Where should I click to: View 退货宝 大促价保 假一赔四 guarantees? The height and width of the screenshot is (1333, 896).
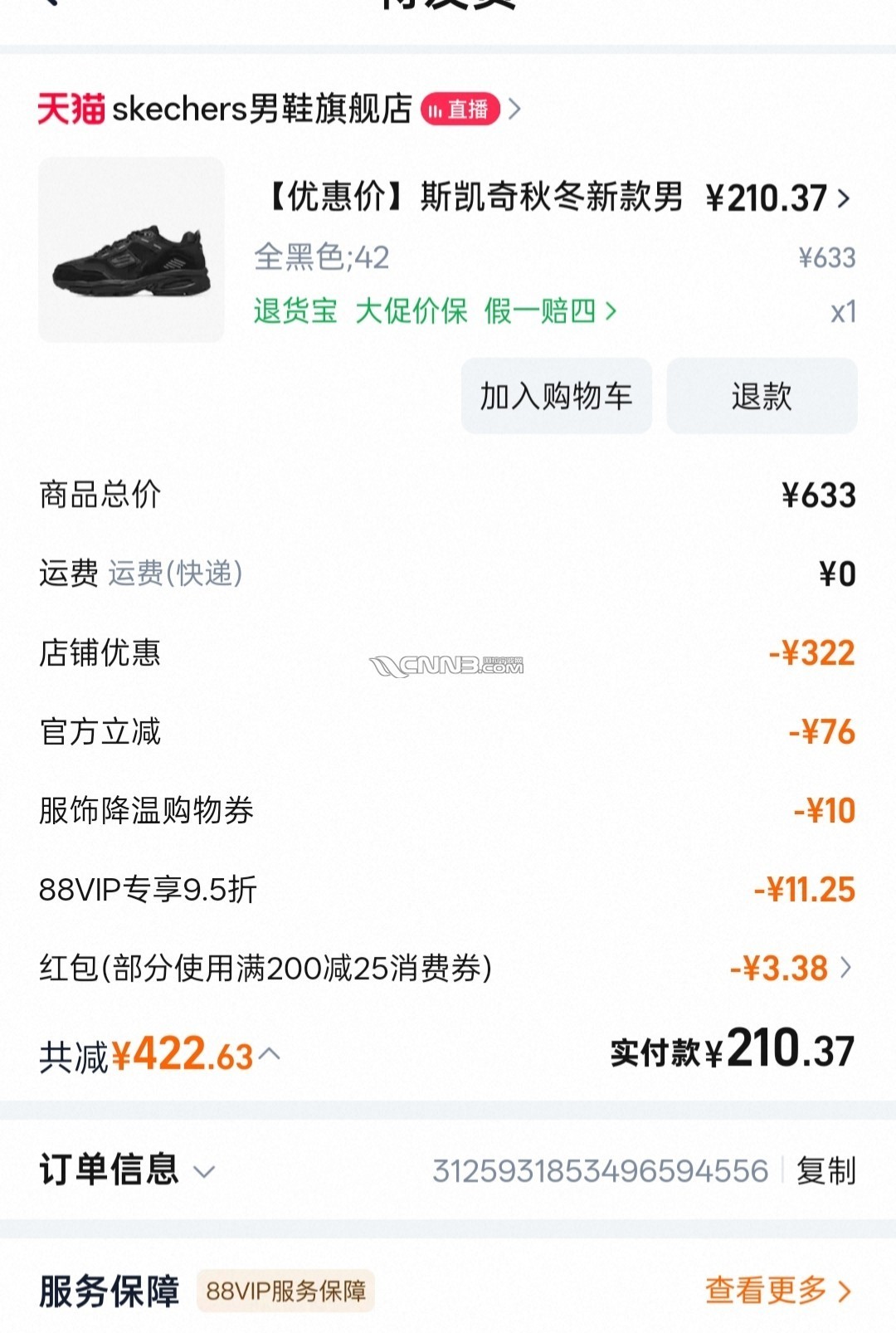pyautogui.click(x=435, y=311)
